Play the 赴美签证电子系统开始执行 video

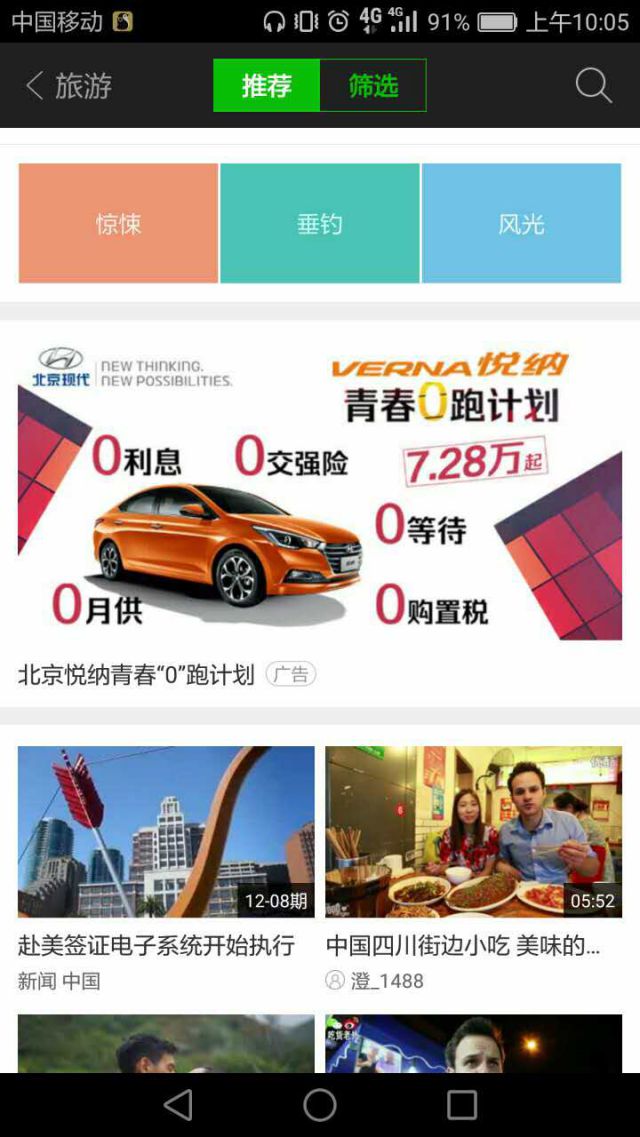pos(166,831)
